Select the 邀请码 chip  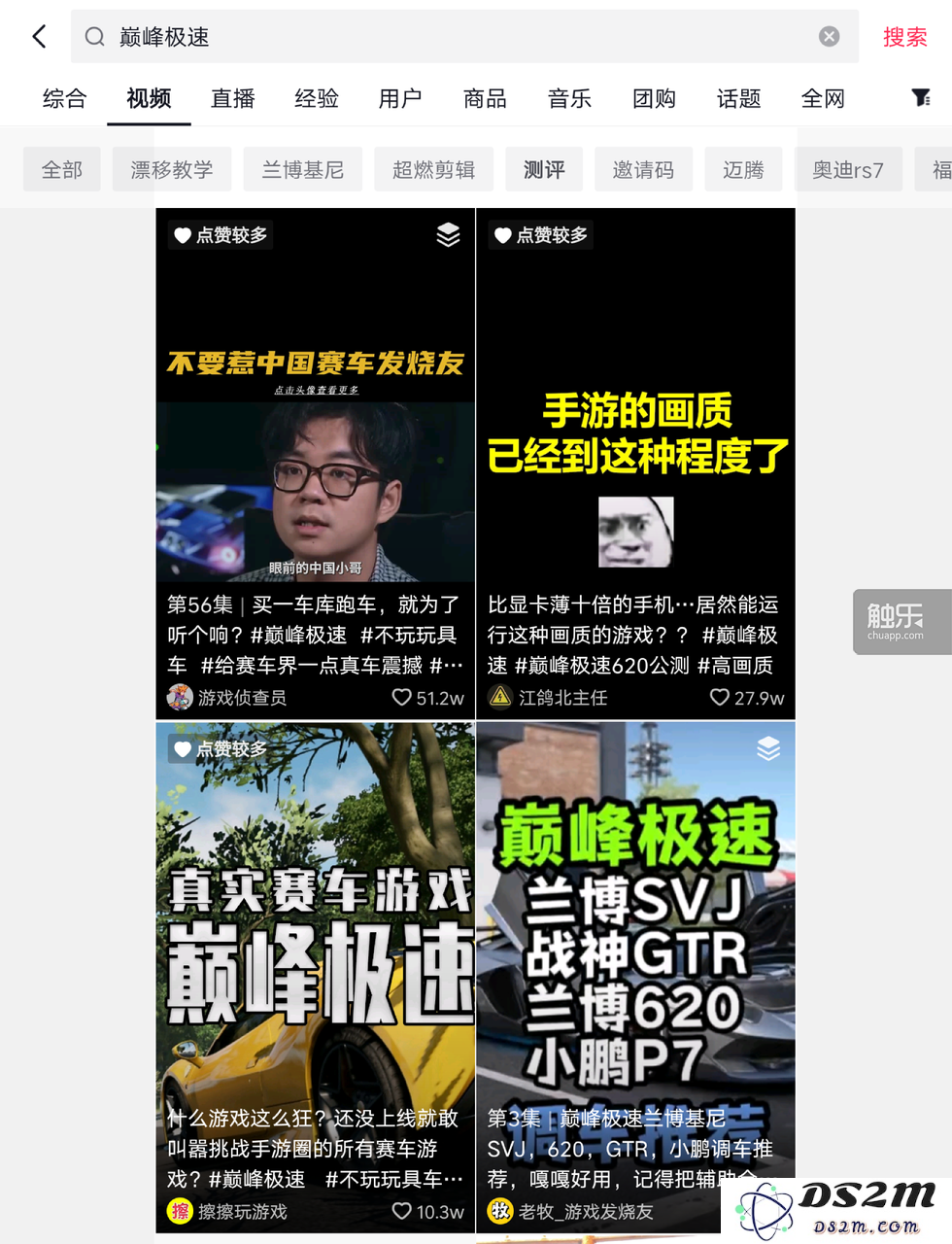click(643, 170)
